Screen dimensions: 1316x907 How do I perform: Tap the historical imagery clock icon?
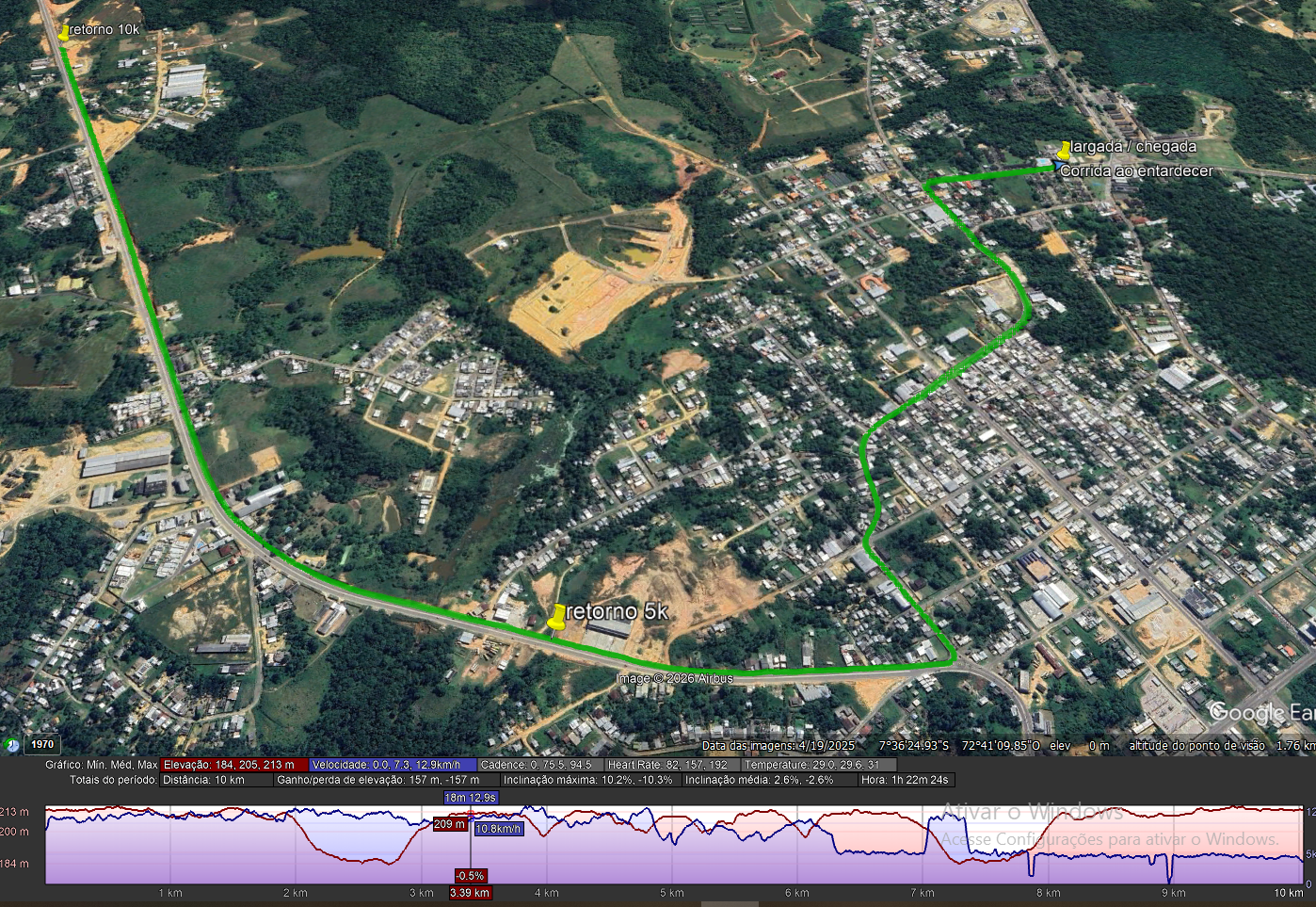coord(12,745)
